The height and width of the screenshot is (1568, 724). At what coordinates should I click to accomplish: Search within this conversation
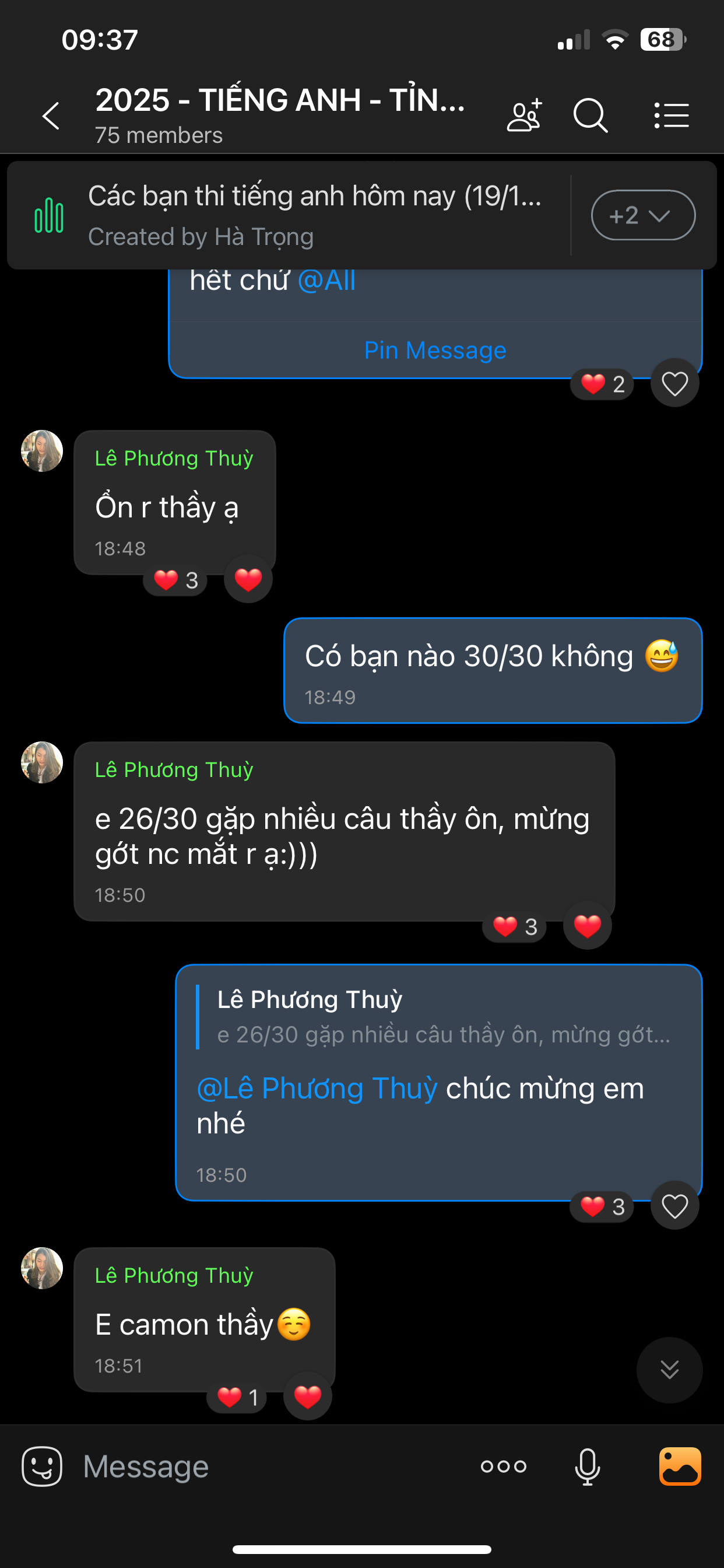(x=590, y=116)
